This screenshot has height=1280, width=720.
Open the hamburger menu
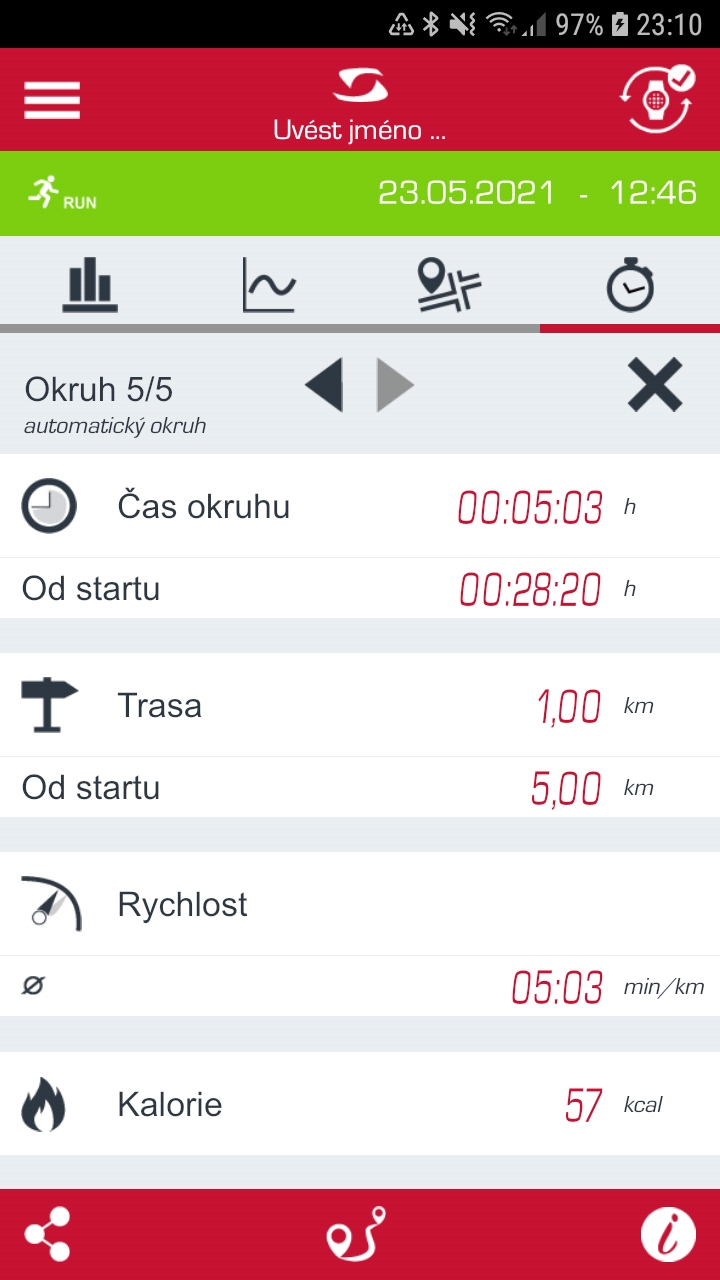tap(52, 100)
